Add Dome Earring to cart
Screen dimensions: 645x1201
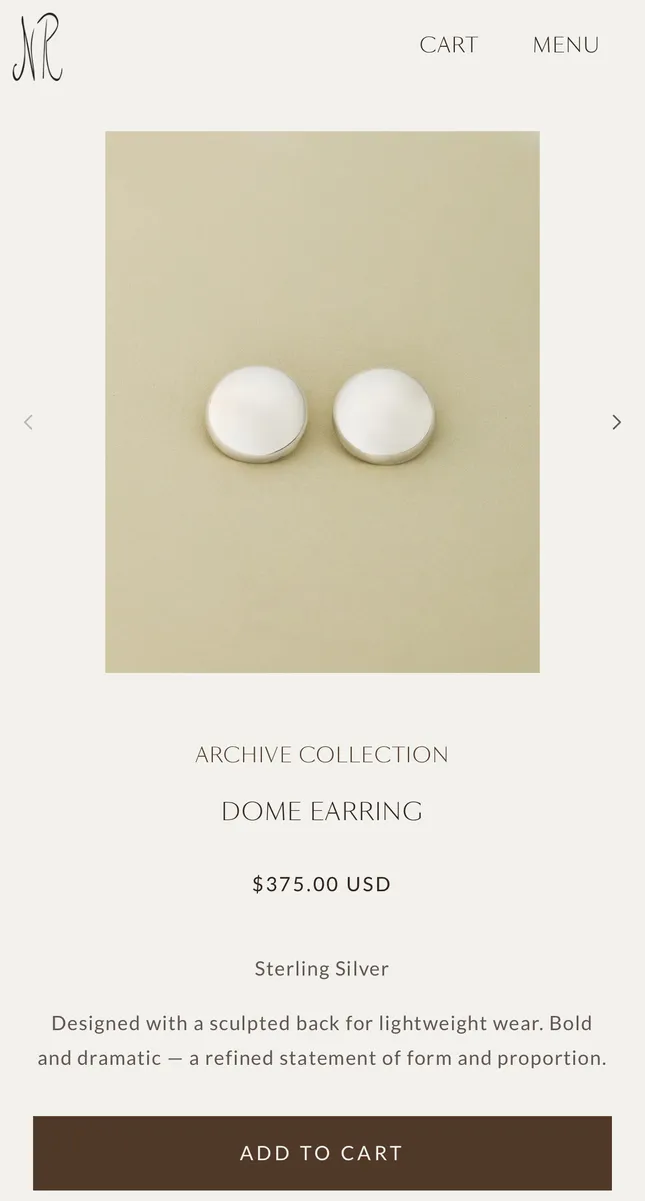[322, 1153]
